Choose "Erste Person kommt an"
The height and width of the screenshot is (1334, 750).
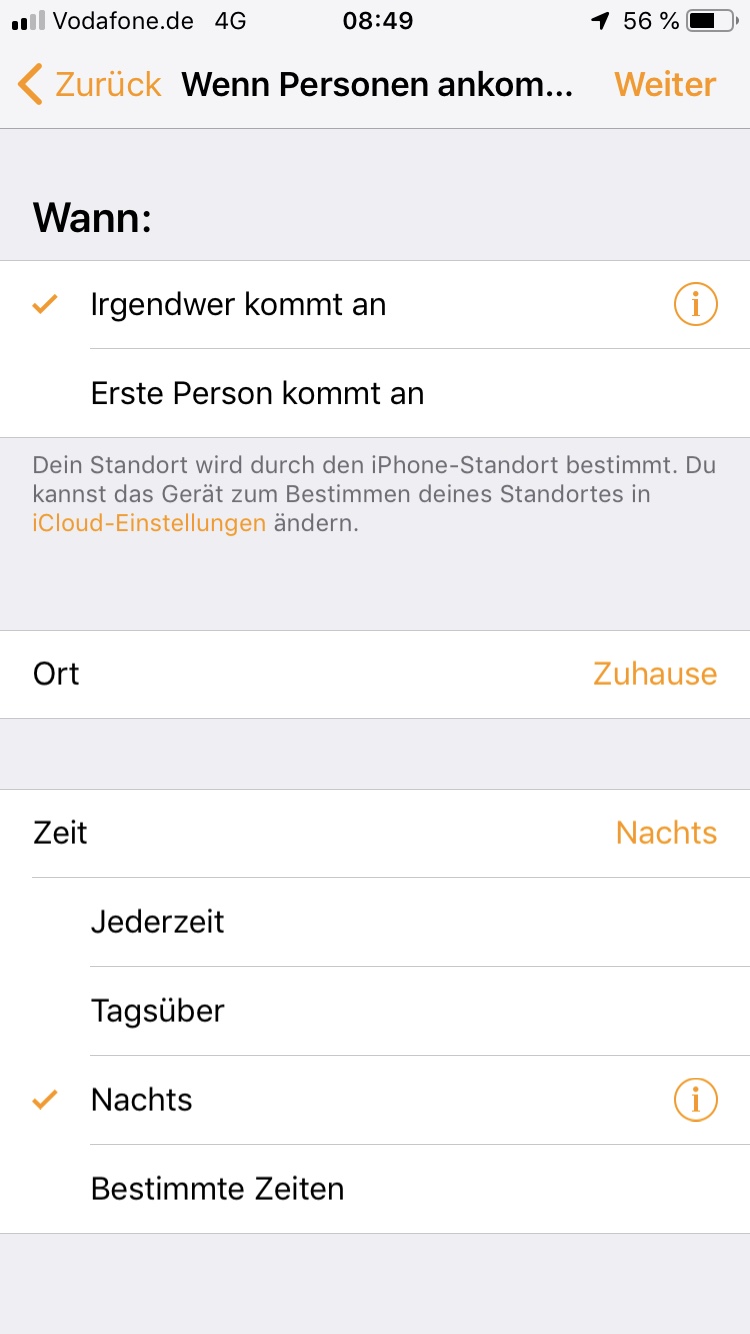point(257,394)
